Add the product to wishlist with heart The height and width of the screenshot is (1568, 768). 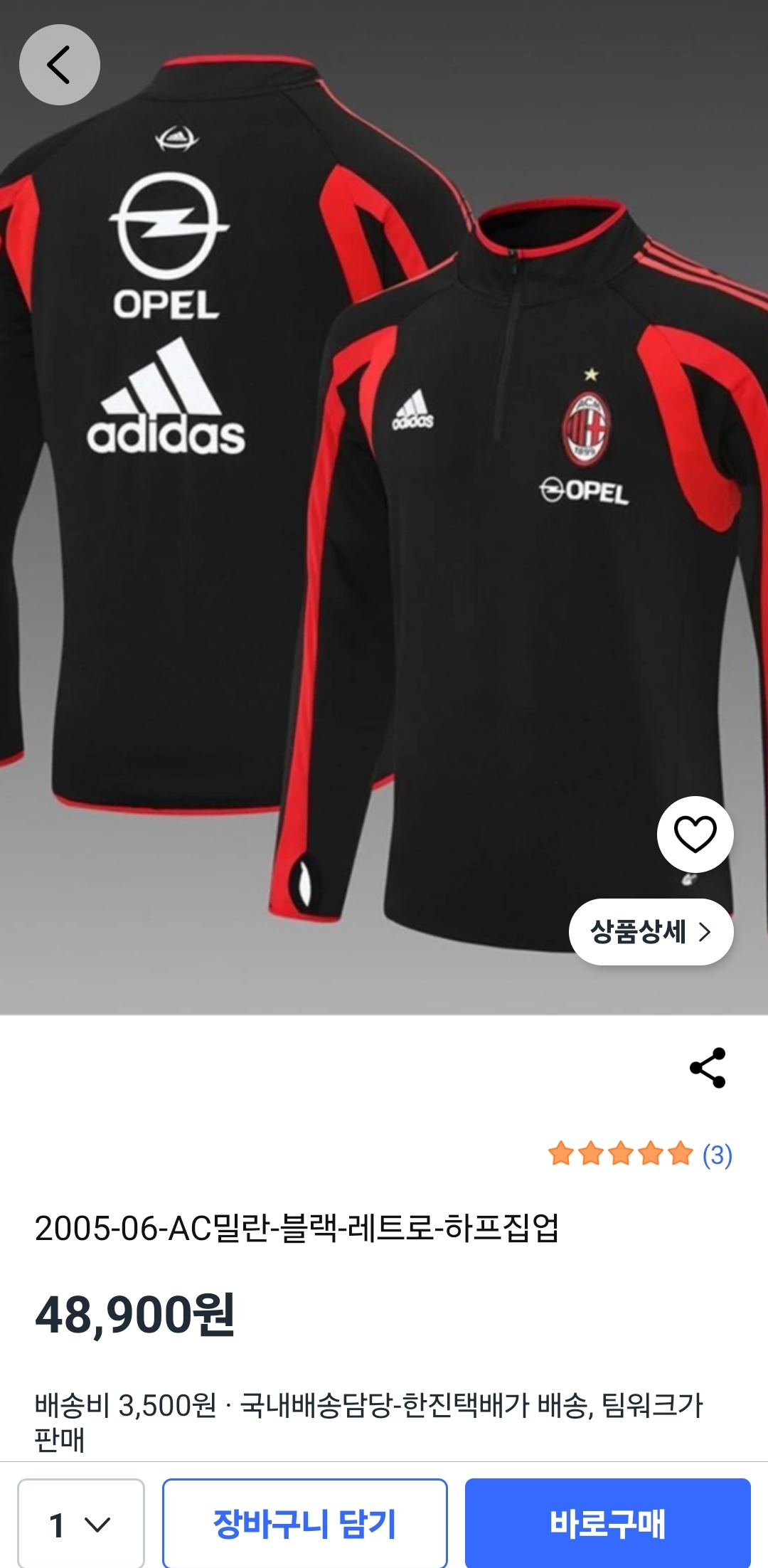pos(695,834)
